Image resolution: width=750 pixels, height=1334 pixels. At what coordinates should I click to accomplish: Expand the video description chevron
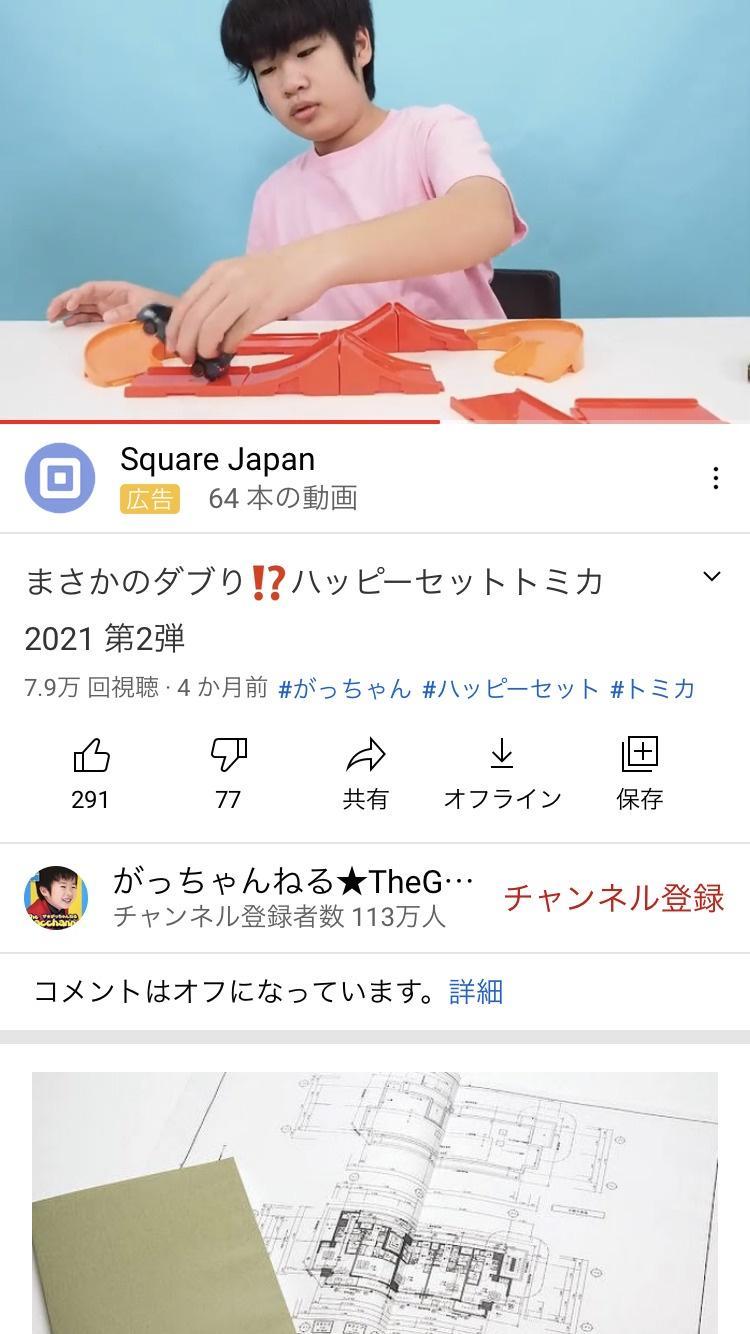[x=711, y=577]
